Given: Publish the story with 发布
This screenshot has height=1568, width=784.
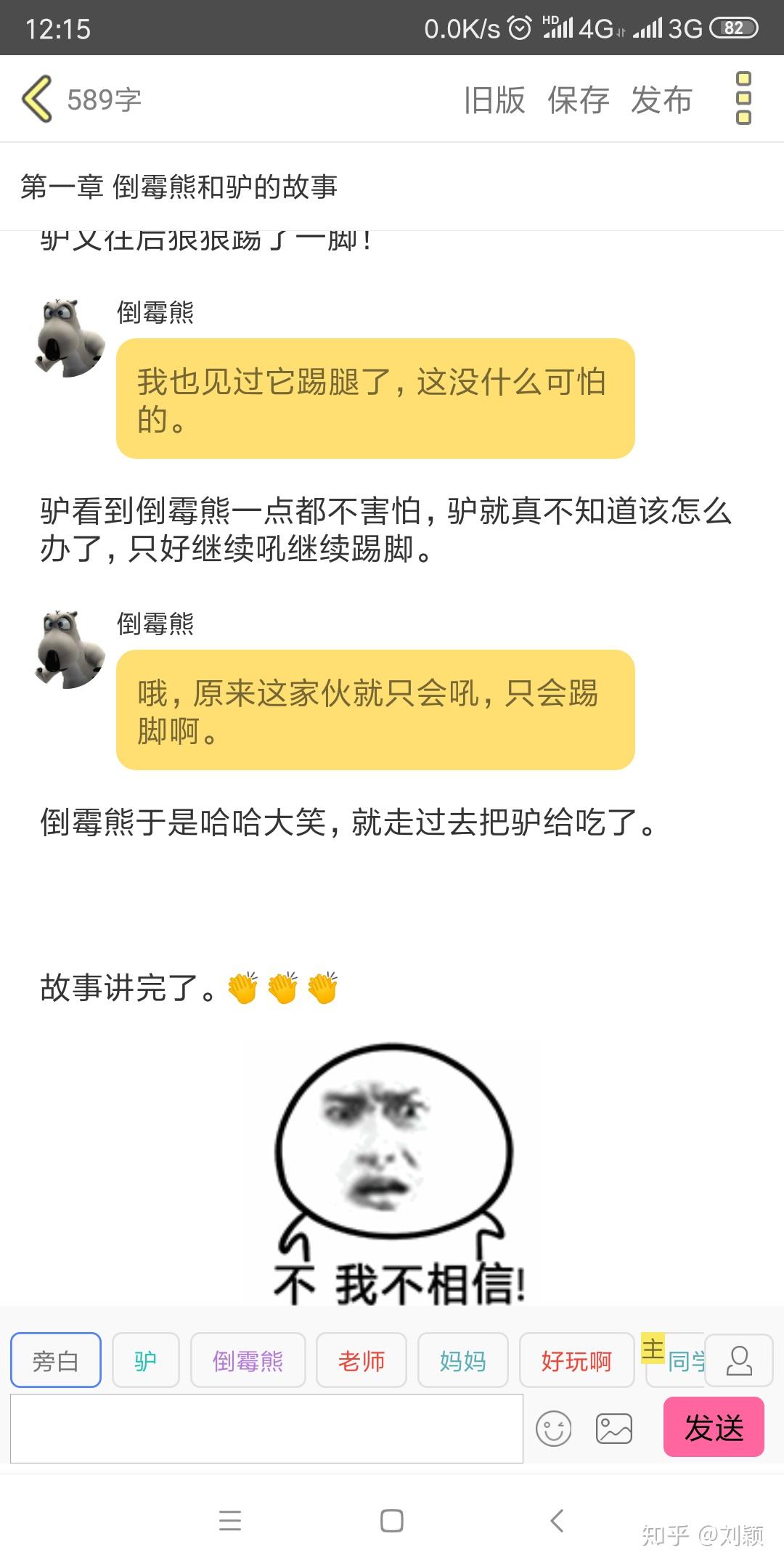Looking at the screenshot, I should pos(661,100).
